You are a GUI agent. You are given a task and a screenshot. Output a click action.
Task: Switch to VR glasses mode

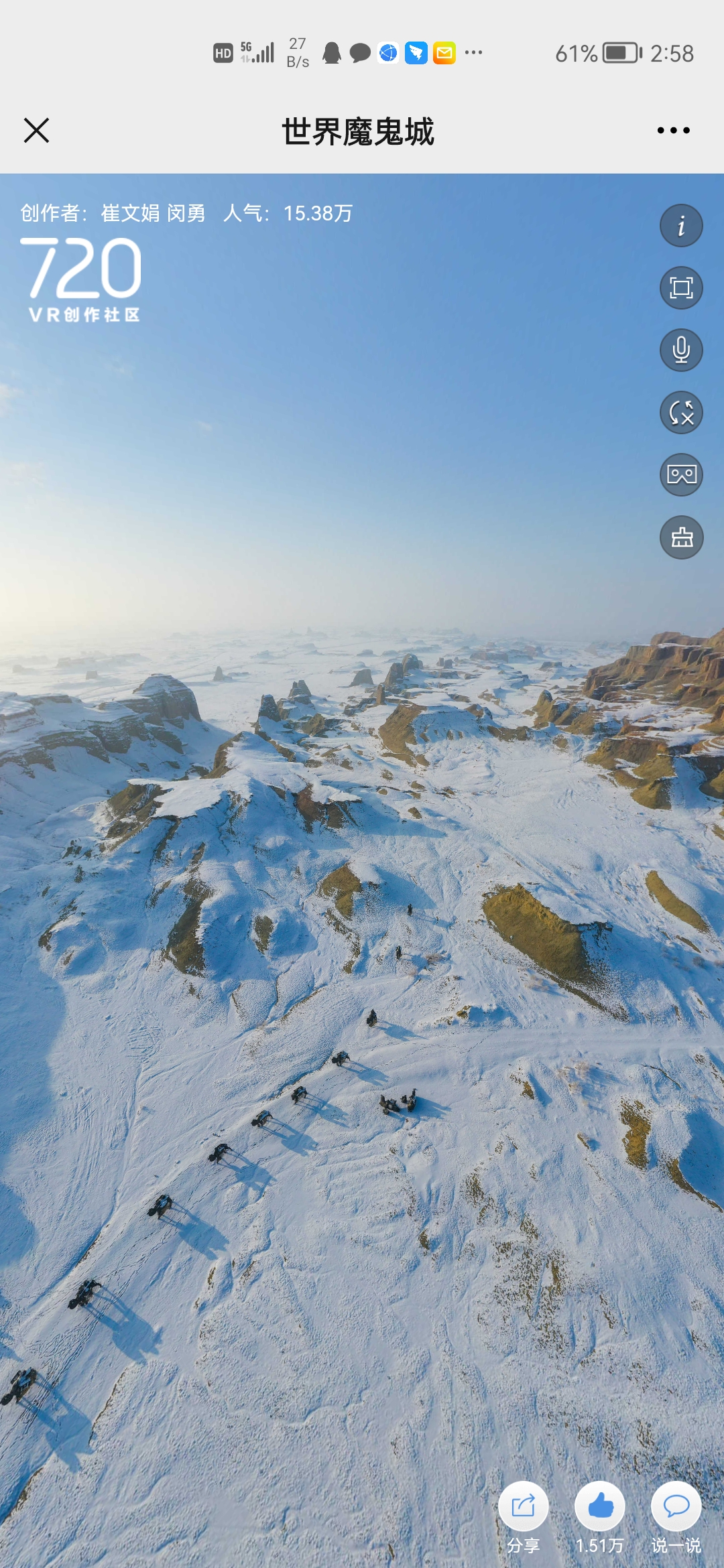coord(681,475)
